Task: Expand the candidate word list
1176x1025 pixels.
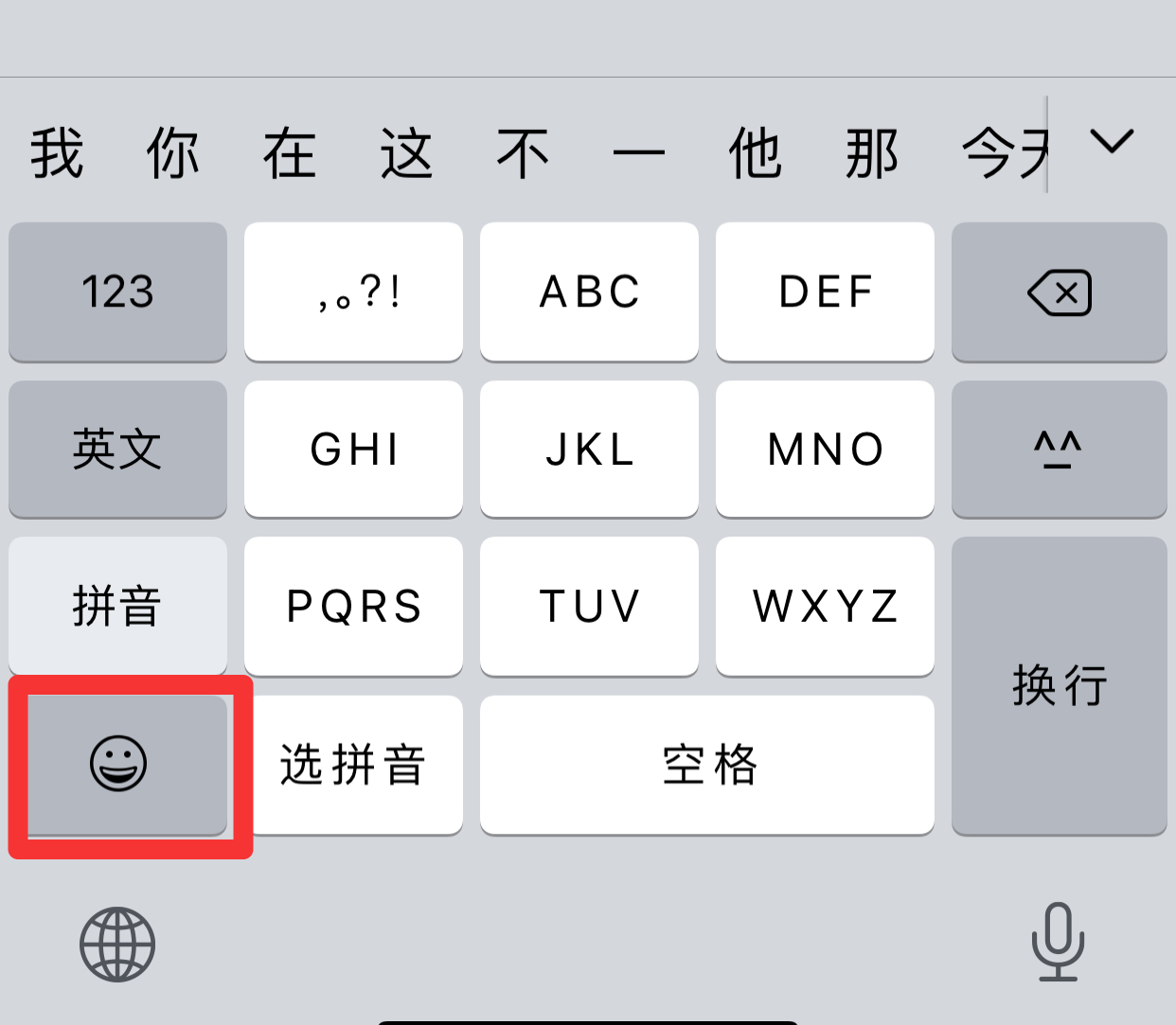Action: point(1112,142)
